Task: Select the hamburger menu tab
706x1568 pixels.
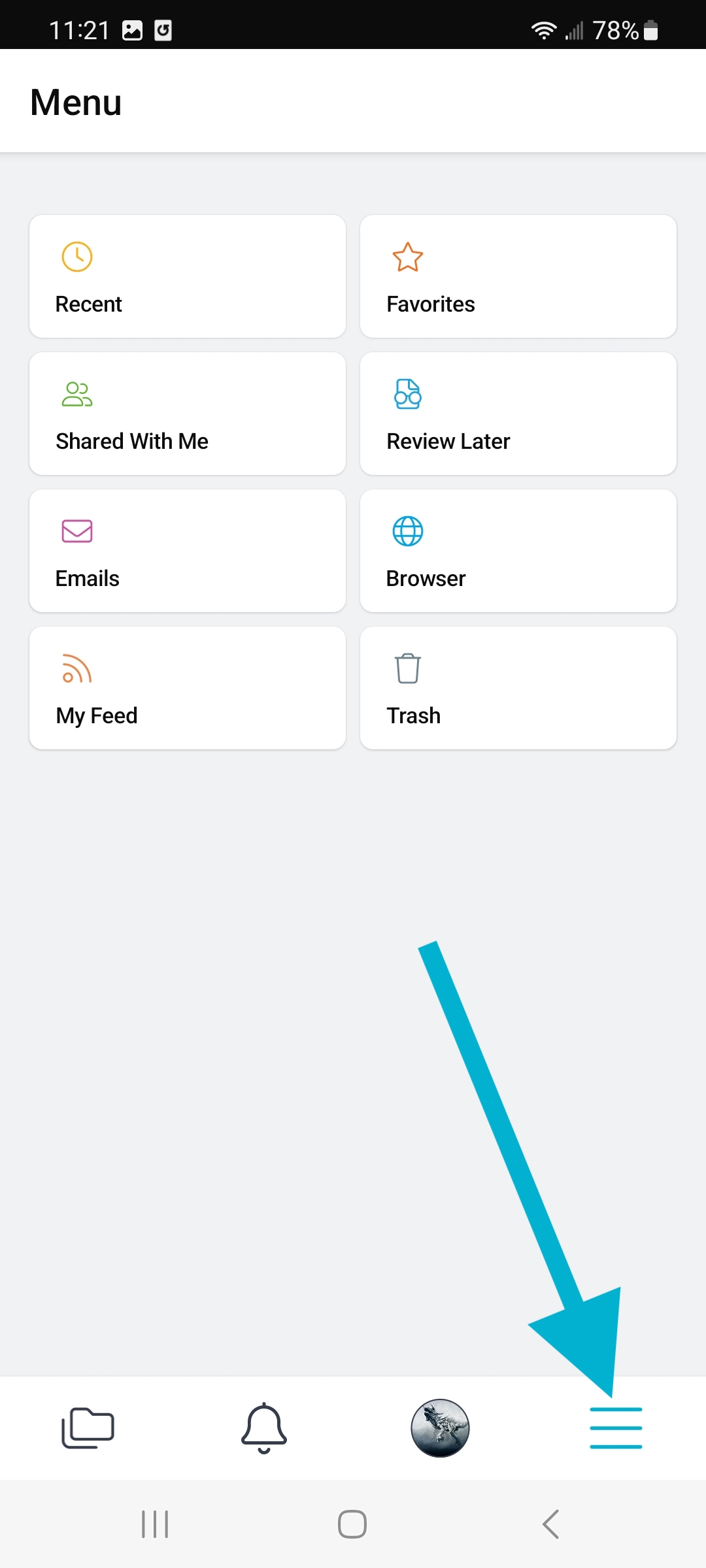Action: [x=616, y=1428]
